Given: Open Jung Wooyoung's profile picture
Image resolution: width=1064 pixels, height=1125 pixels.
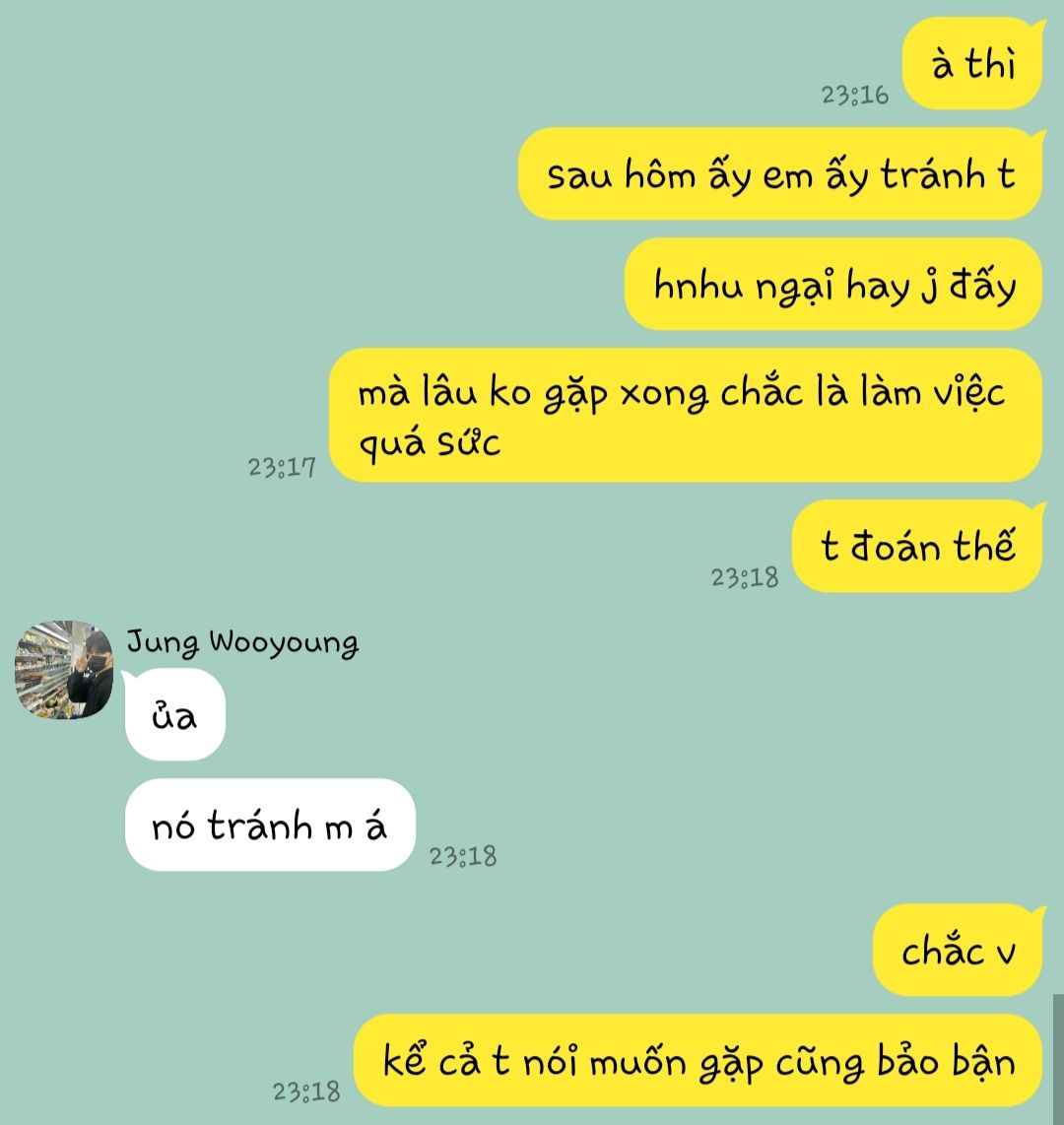Looking at the screenshot, I should point(64,670).
